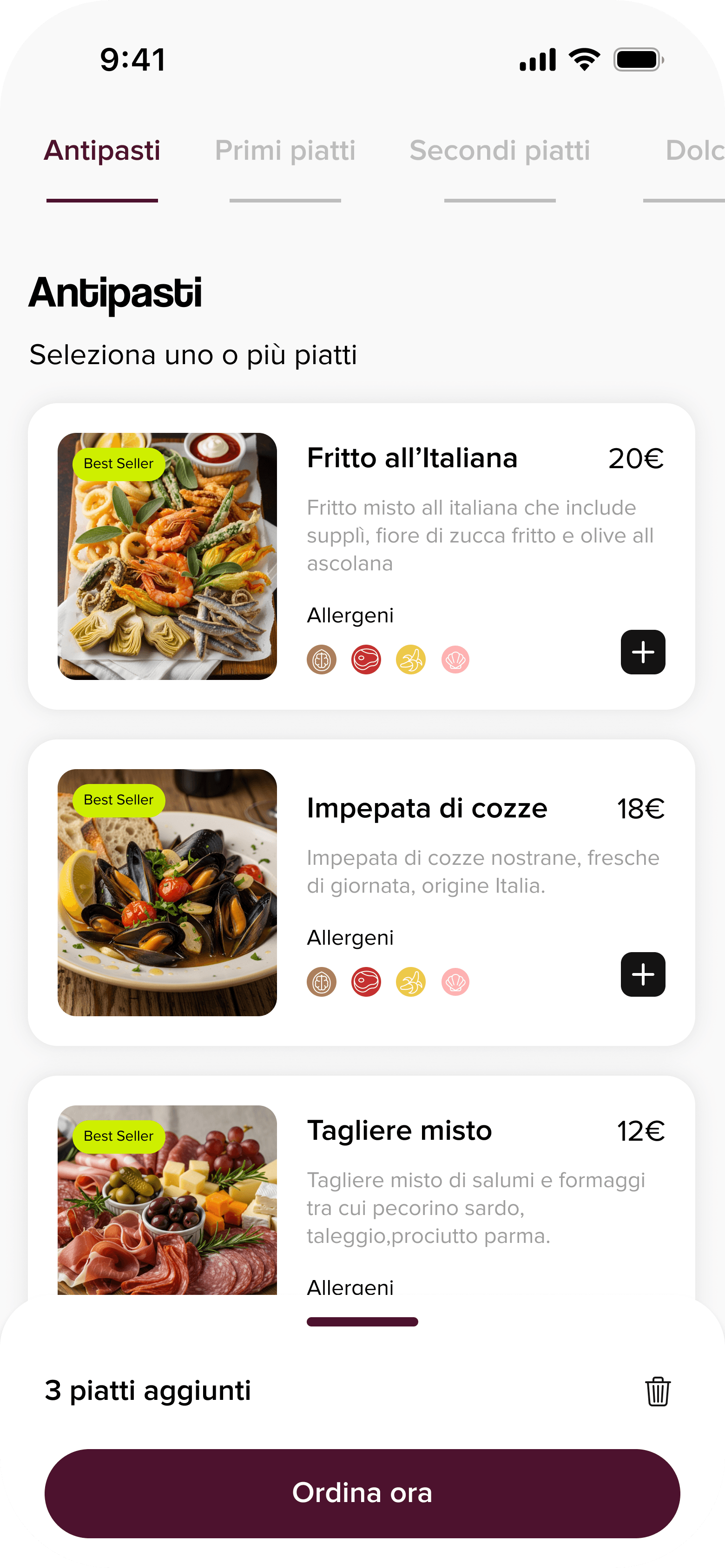Select the Antipasti tab

point(102,151)
